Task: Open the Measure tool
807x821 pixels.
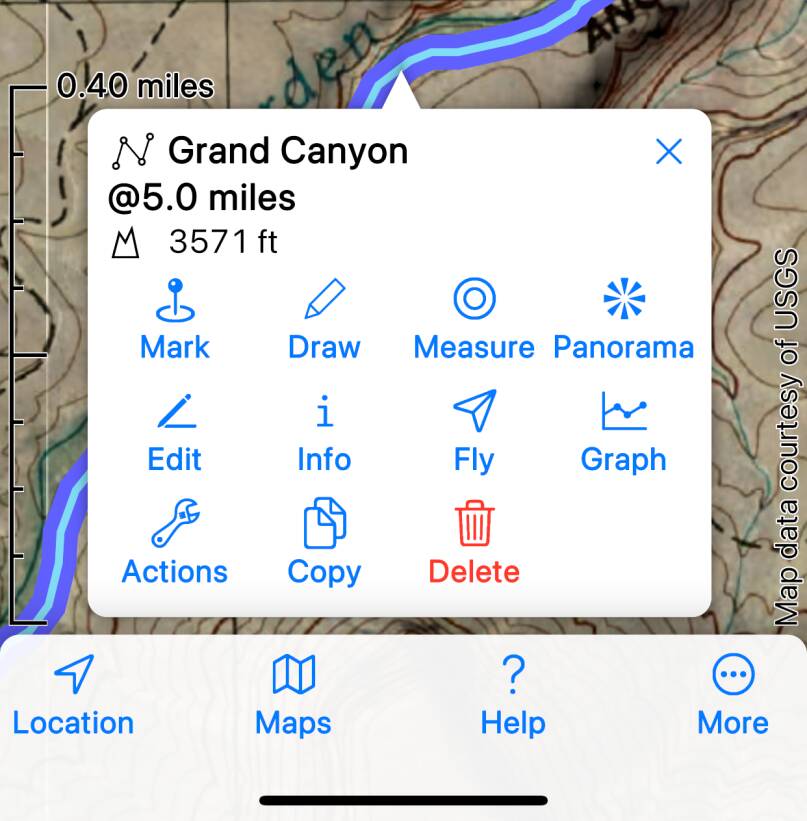Action: point(474,320)
